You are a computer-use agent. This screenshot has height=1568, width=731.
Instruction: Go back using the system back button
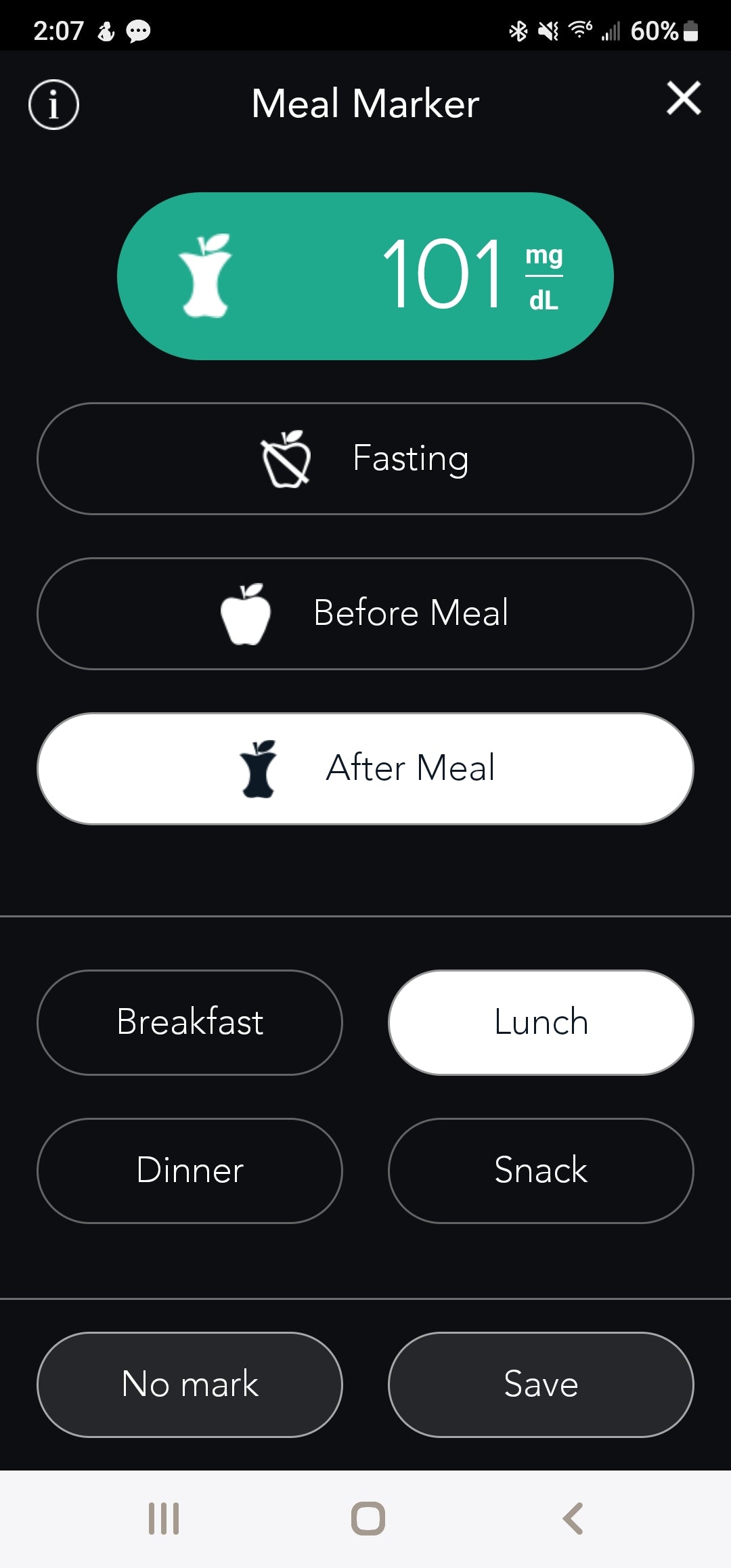[x=573, y=1519]
